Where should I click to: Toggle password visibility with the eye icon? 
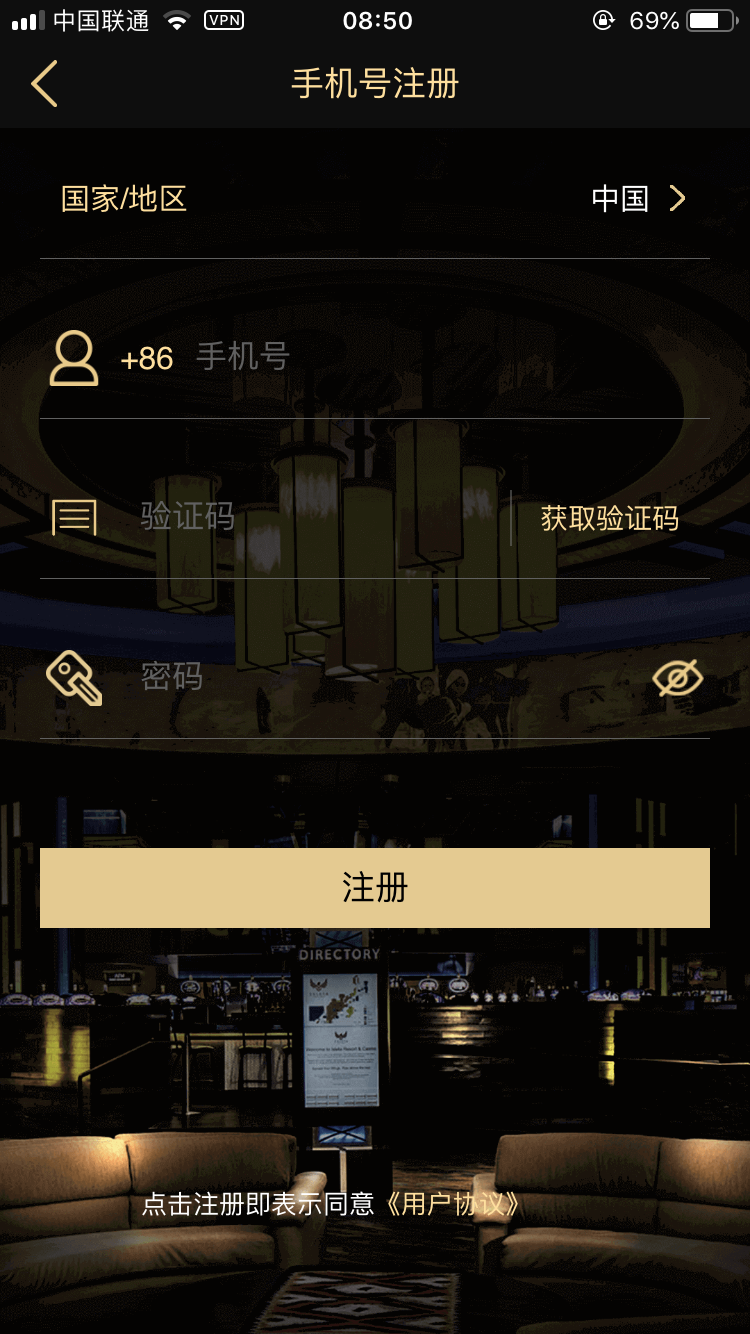tap(677, 678)
